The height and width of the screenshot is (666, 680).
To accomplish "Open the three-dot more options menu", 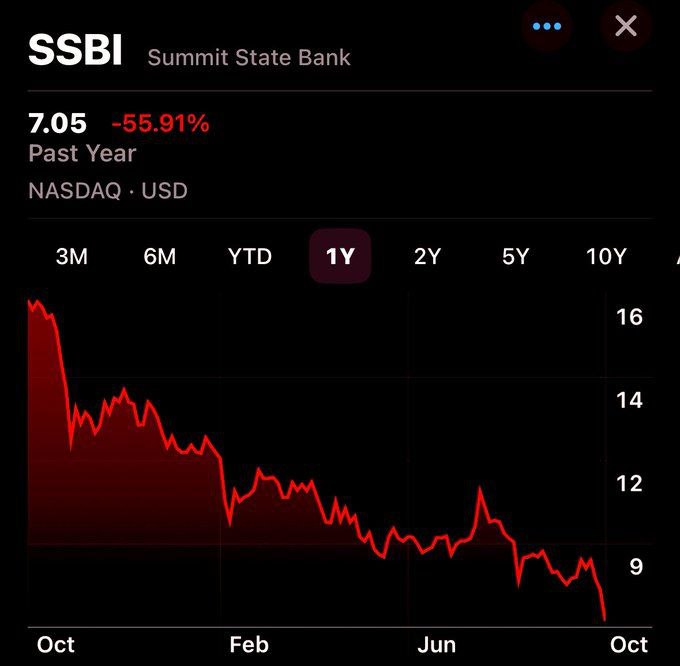I will 547,26.
